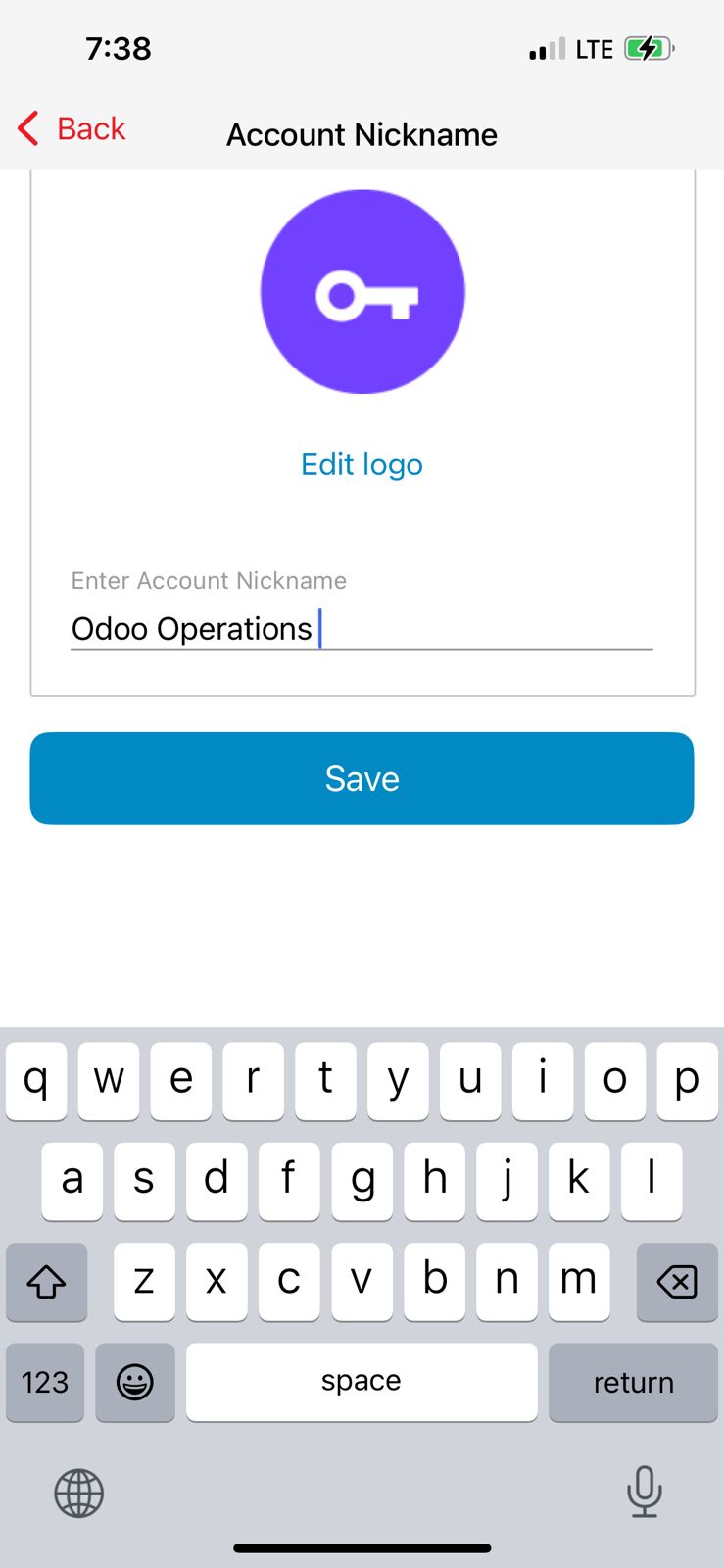724x1568 pixels.
Task: Enable the shift key
Action: coord(46,1282)
